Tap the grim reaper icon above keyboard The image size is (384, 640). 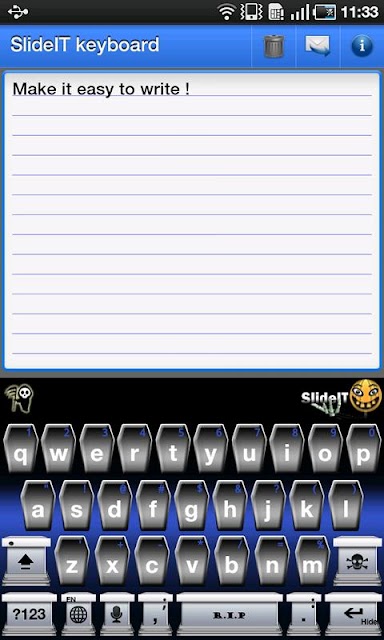click(x=19, y=399)
